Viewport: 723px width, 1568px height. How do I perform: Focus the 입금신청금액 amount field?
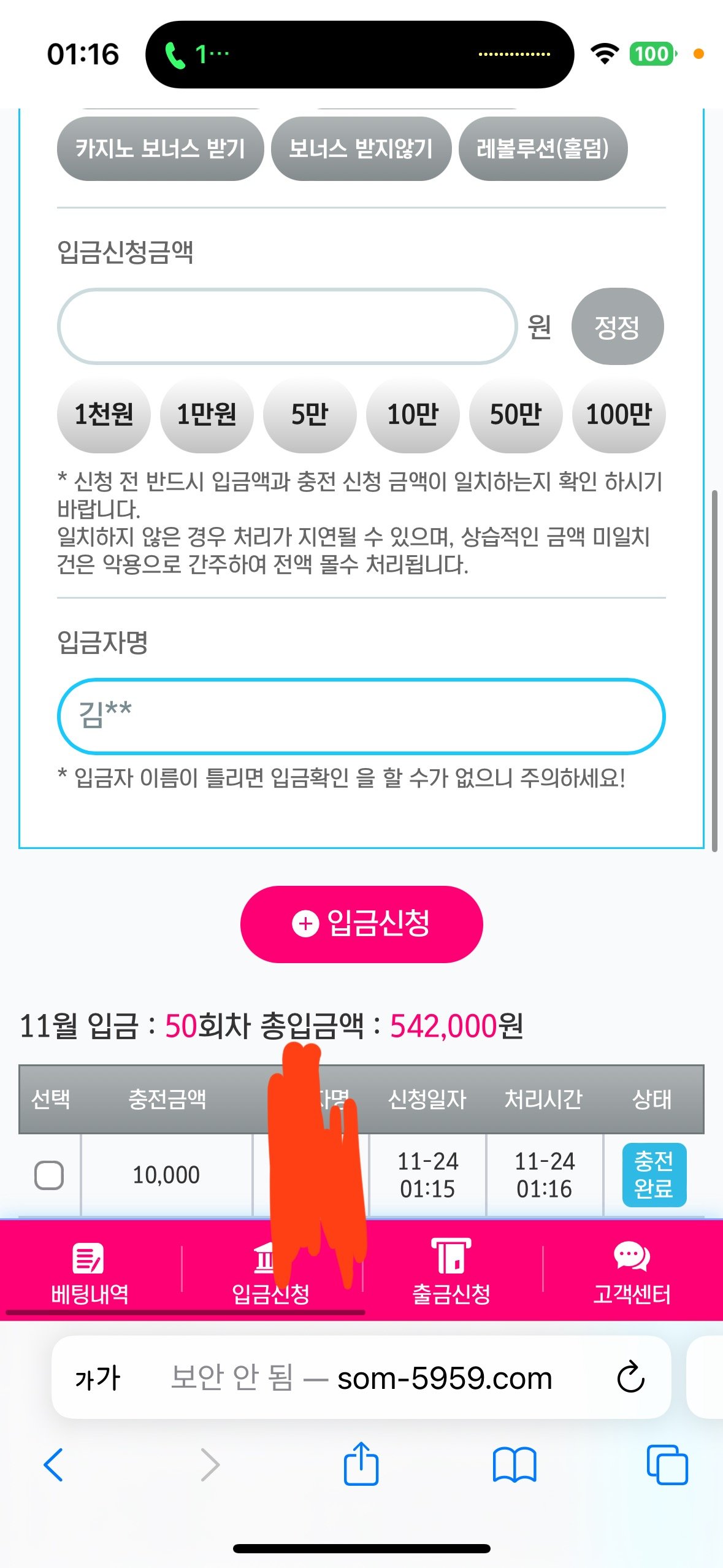(x=287, y=326)
